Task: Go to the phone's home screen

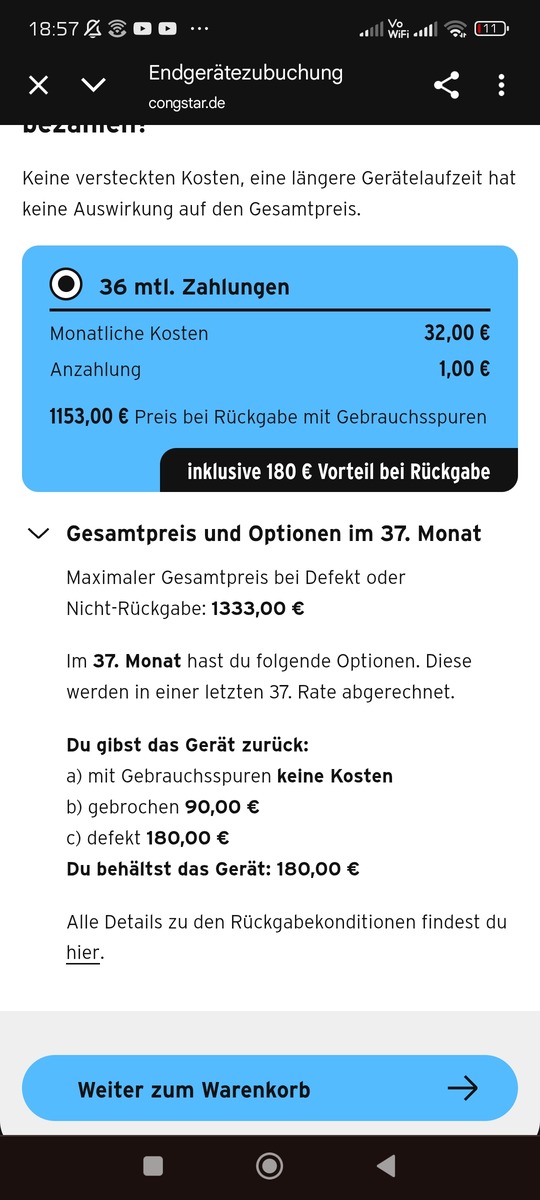Action: point(269,1165)
